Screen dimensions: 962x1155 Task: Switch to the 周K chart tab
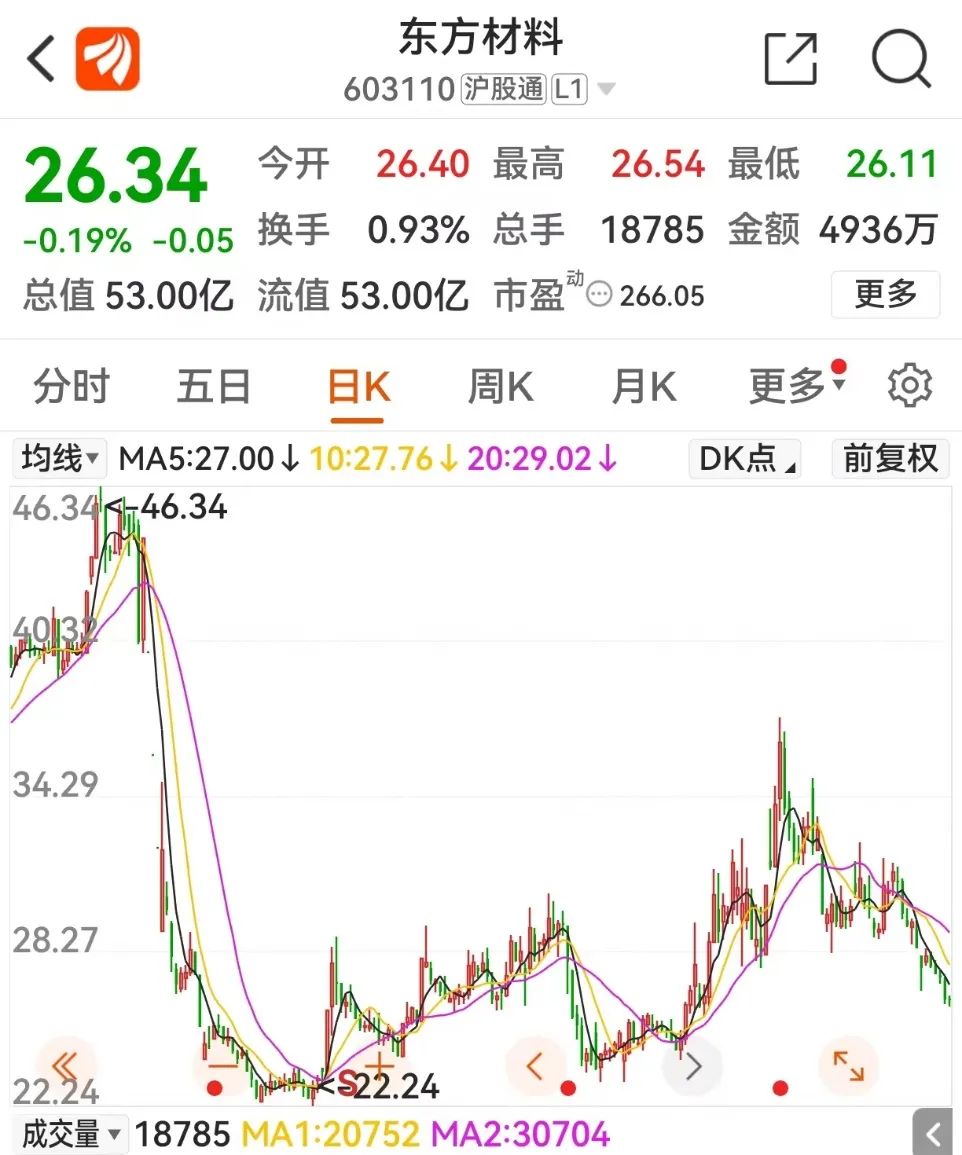(501, 386)
